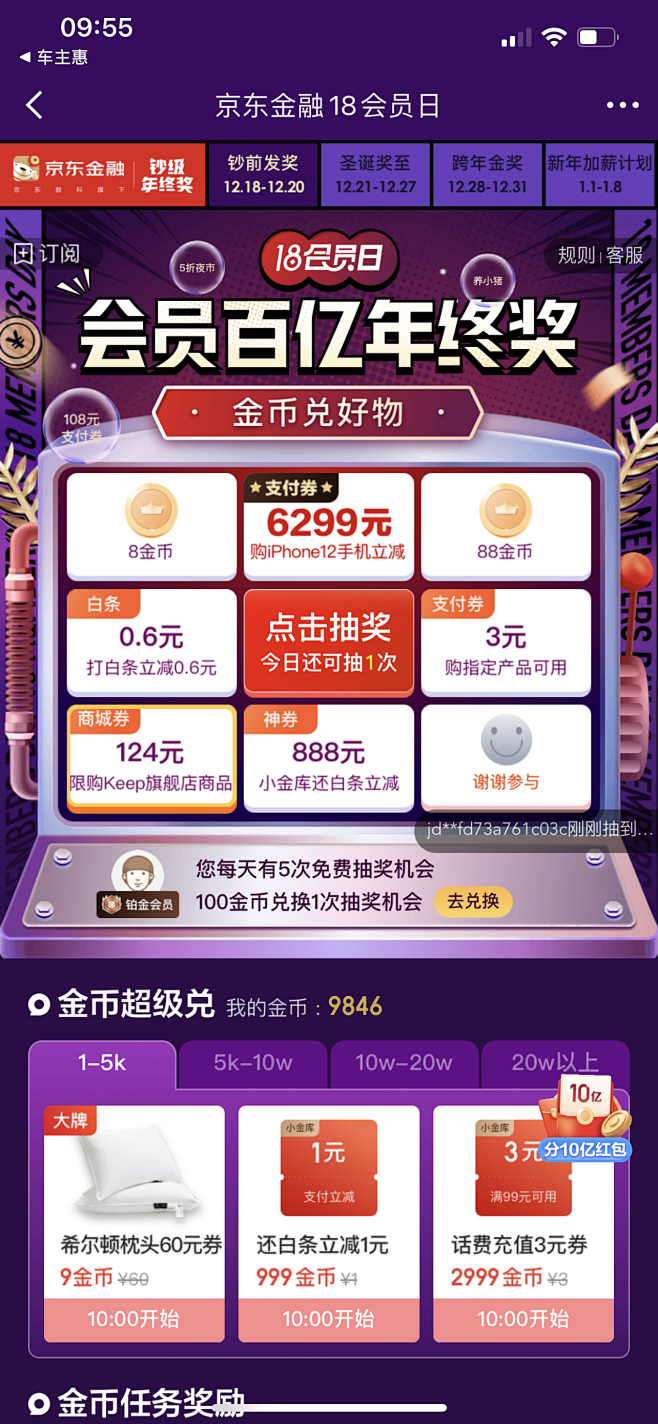The height and width of the screenshot is (1424, 658).
Task: Switch to the 20w以上 coin tab
Action: pyautogui.click(x=555, y=1063)
